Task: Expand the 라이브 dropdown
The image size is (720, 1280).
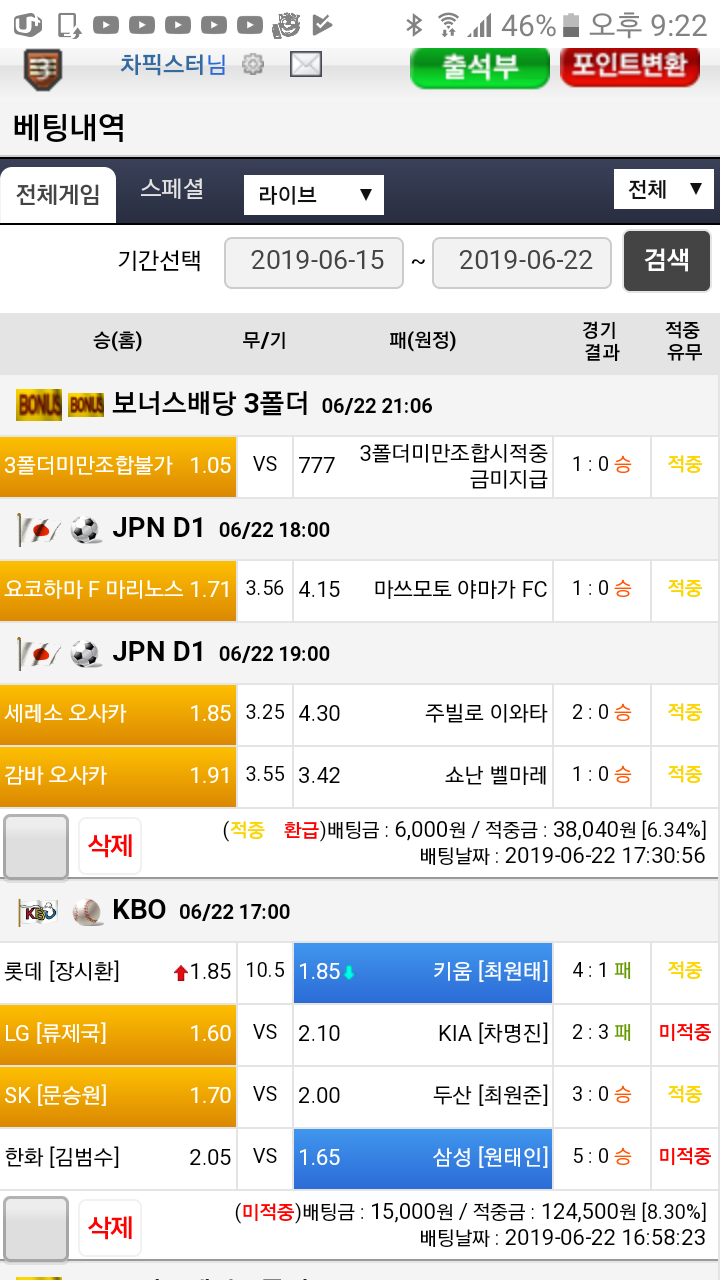Action: (x=314, y=194)
